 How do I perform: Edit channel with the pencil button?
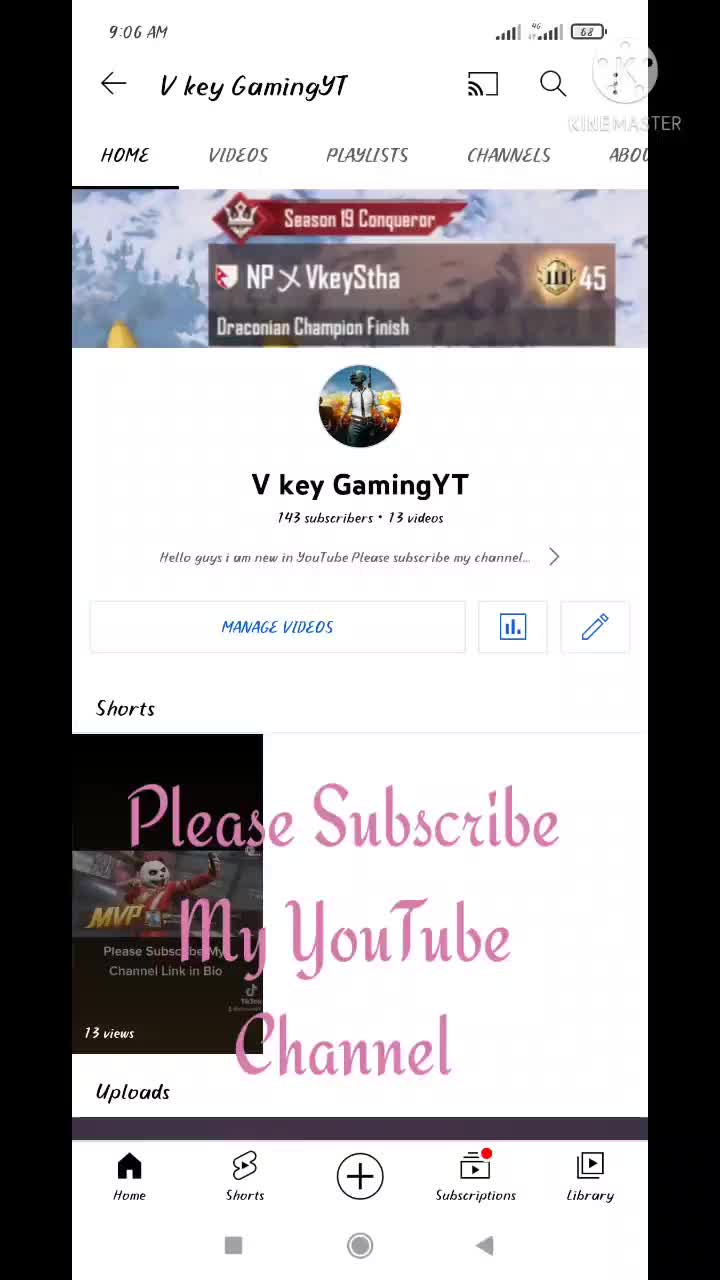click(595, 627)
